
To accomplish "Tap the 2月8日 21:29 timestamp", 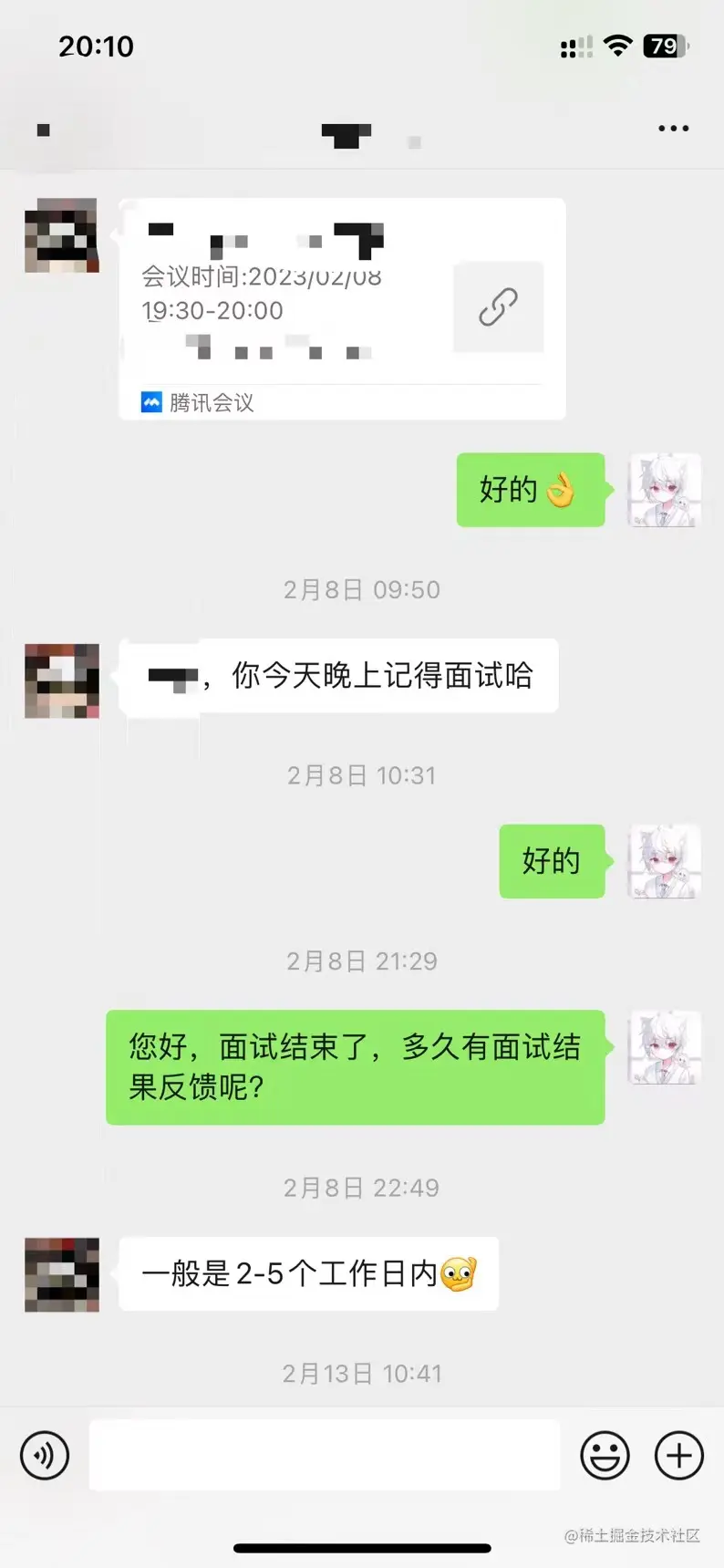I will coord(362,961).
